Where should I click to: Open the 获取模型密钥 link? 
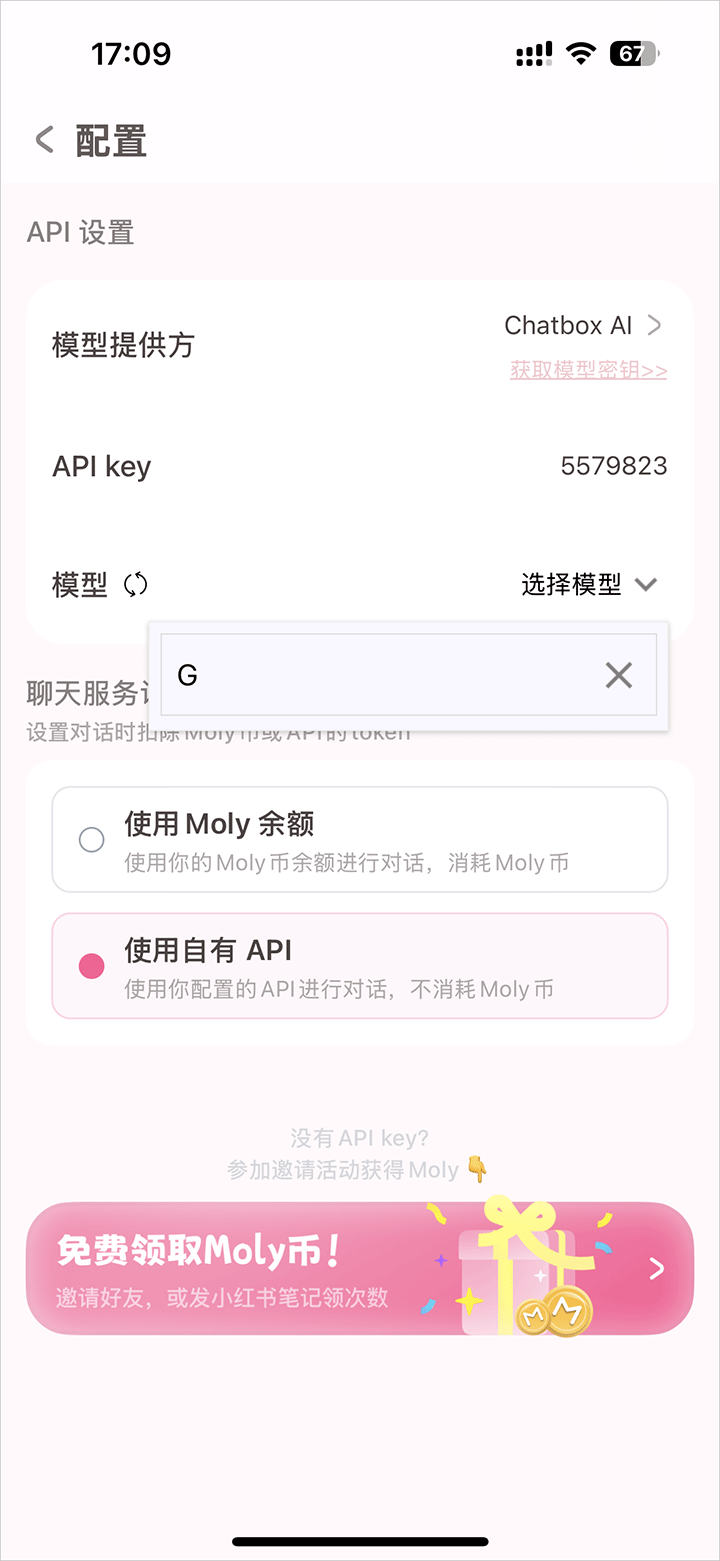588,371
